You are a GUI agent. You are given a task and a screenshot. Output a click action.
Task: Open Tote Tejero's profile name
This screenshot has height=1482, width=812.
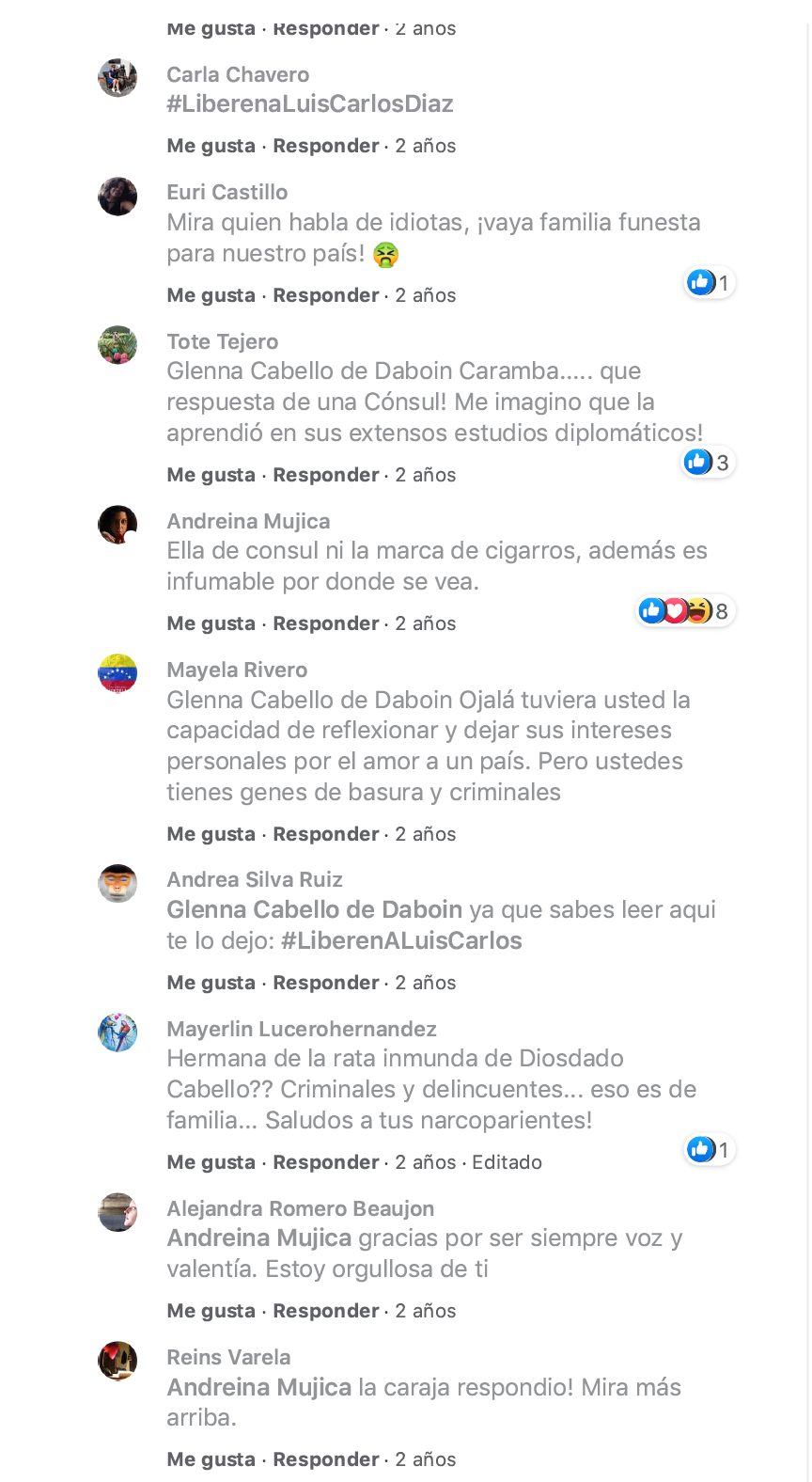(223, 341)
